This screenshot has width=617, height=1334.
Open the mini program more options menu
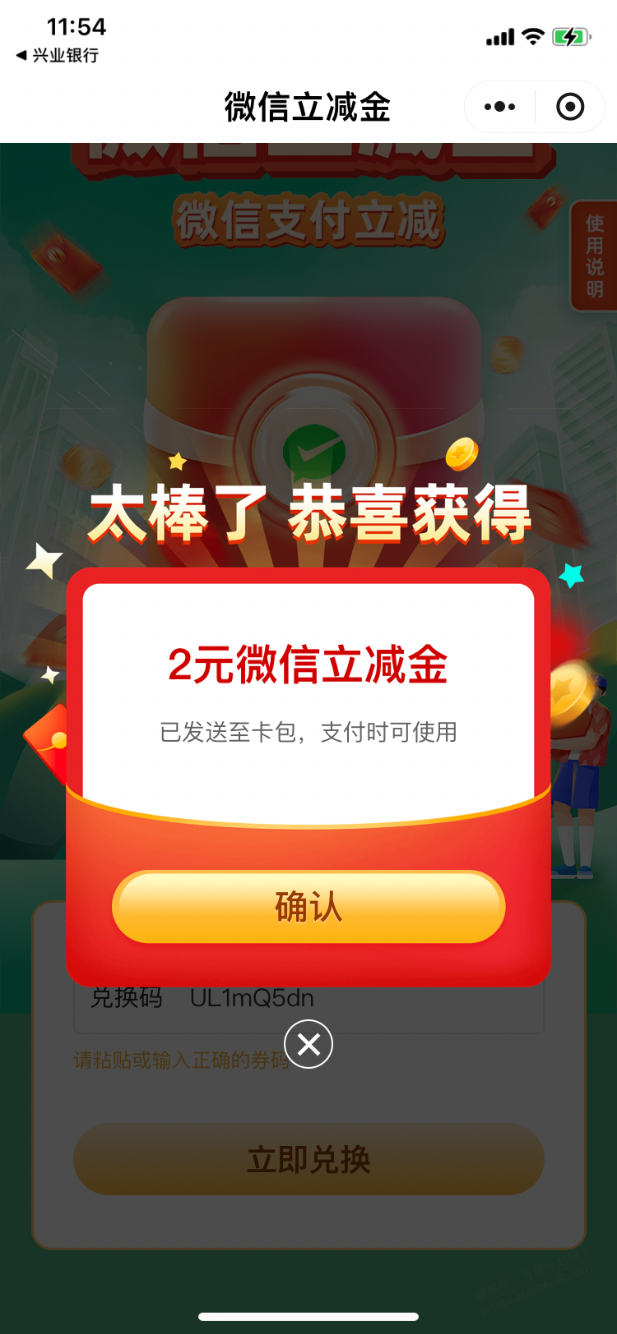(499, 107)
